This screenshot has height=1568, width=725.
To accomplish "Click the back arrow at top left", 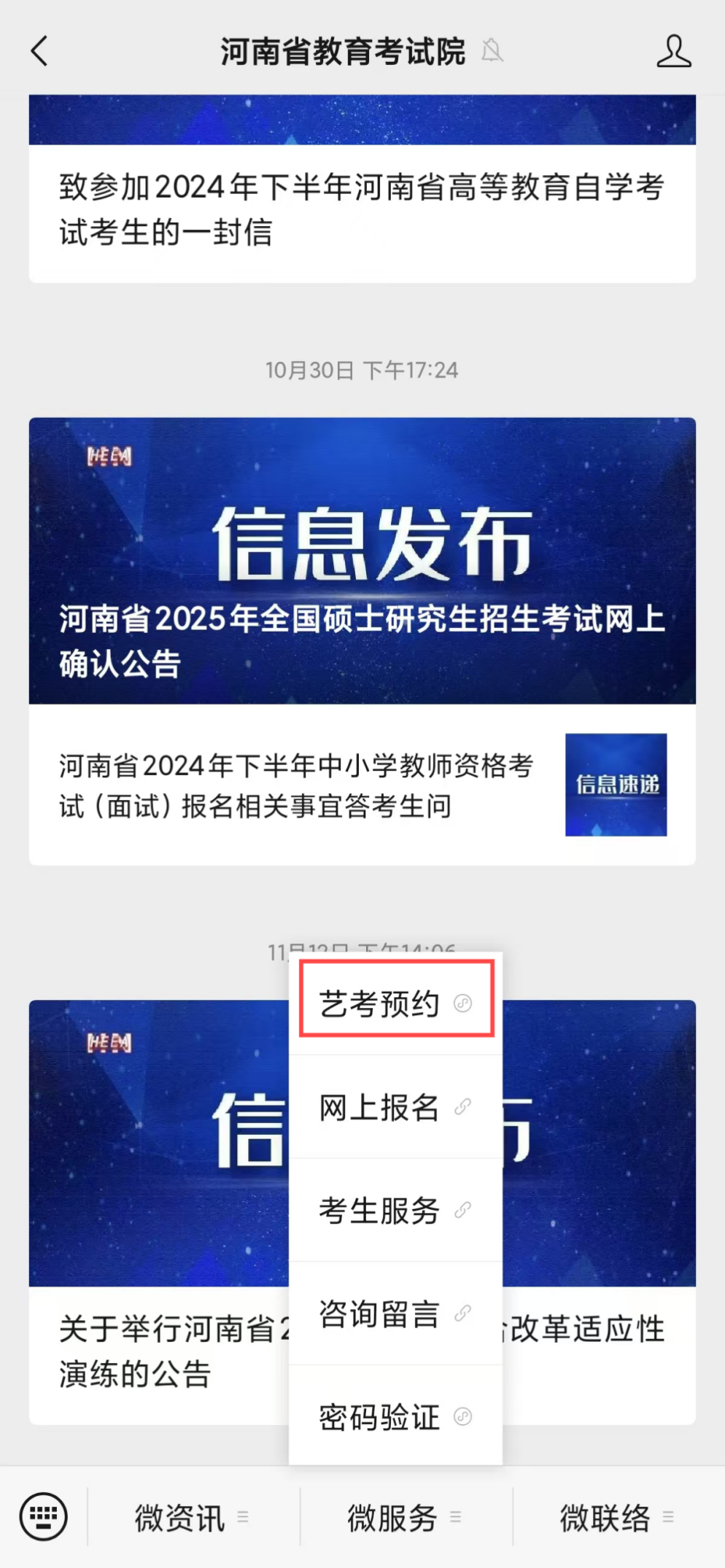I will coord(39,51).
